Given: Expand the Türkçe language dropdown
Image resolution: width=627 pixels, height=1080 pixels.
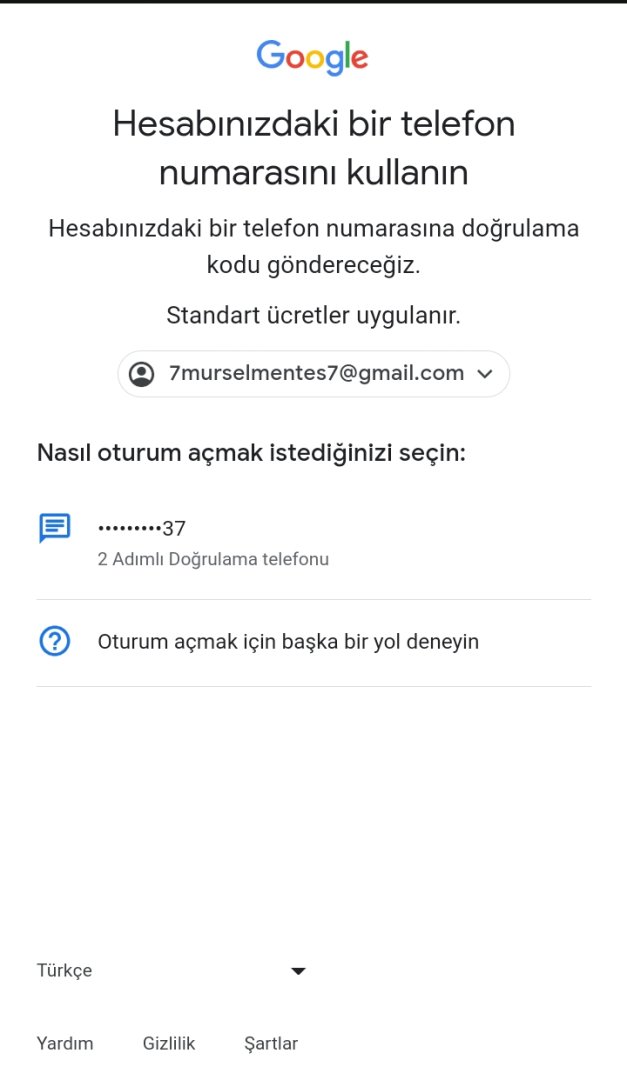Looking at the screenshot, I should tap(171, 971).
